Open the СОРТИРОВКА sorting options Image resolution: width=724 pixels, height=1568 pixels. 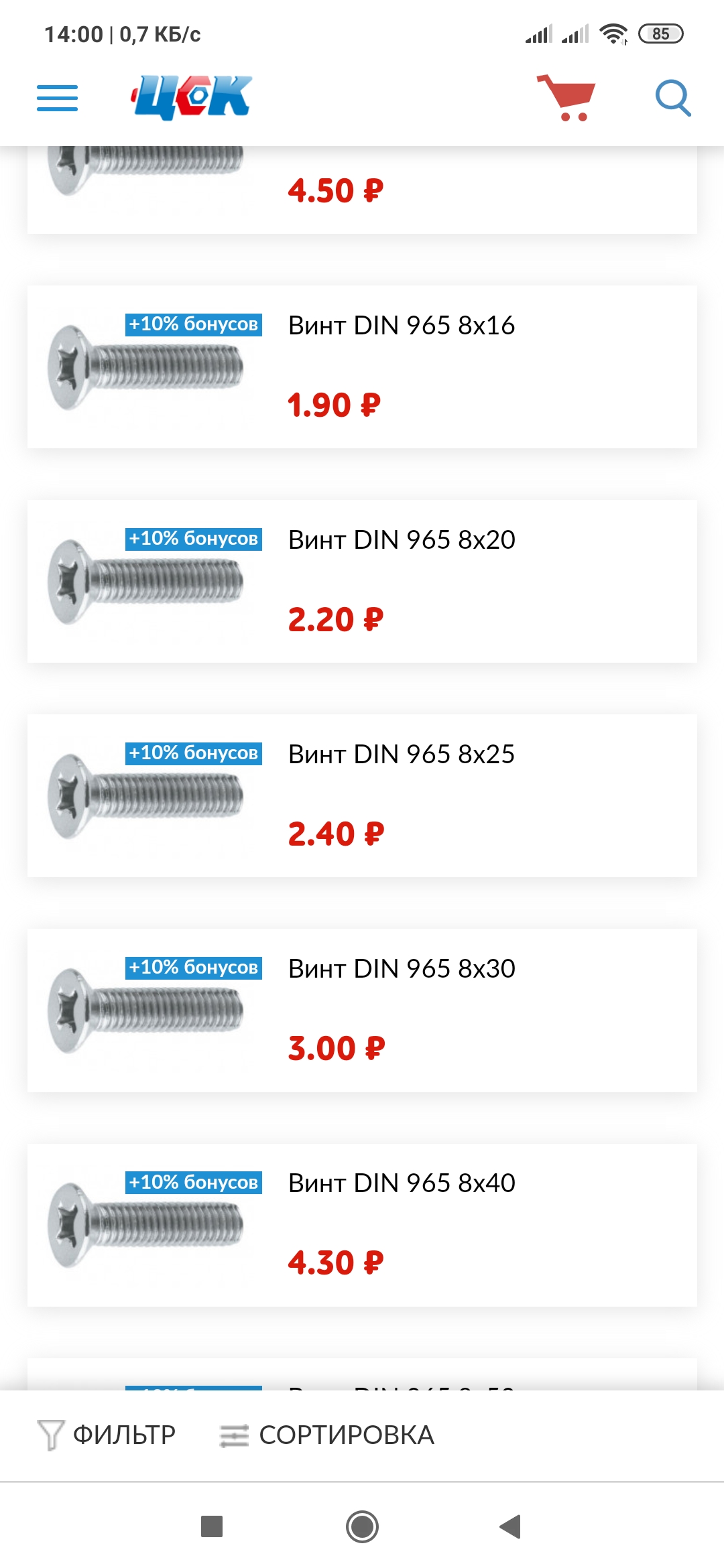coord(327,1435)
